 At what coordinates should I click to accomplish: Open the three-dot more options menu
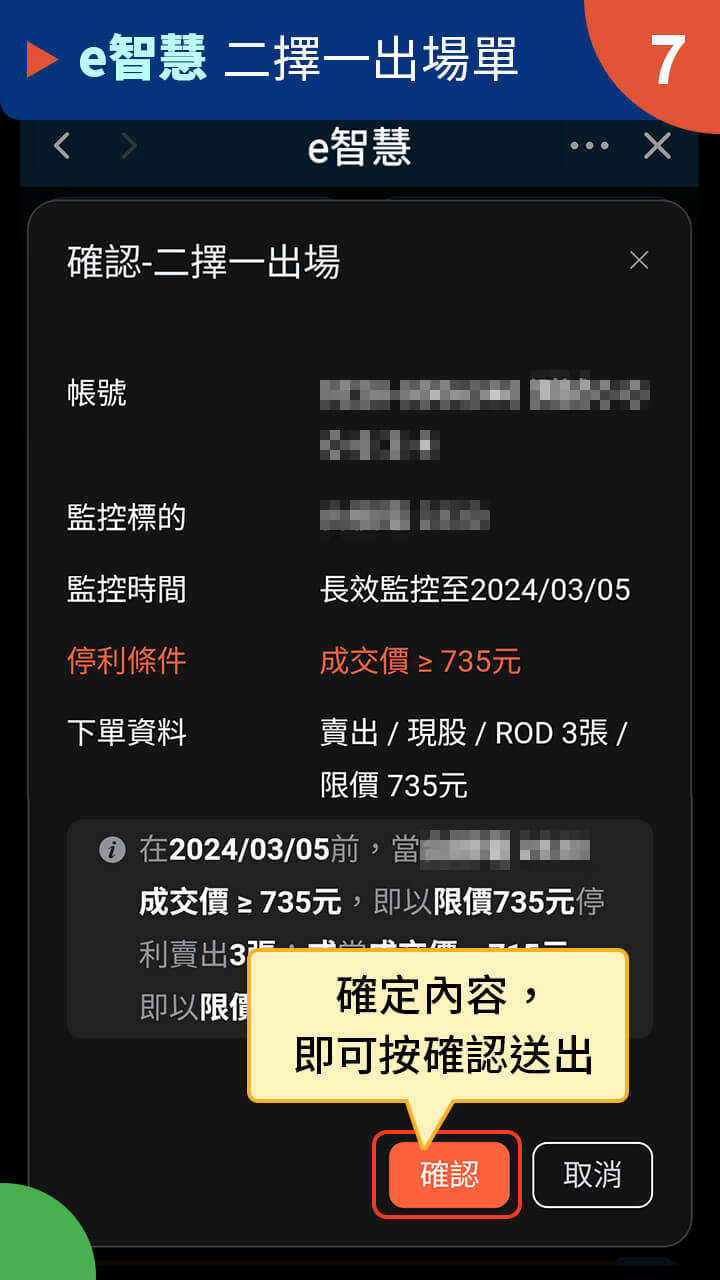point(589,147)
